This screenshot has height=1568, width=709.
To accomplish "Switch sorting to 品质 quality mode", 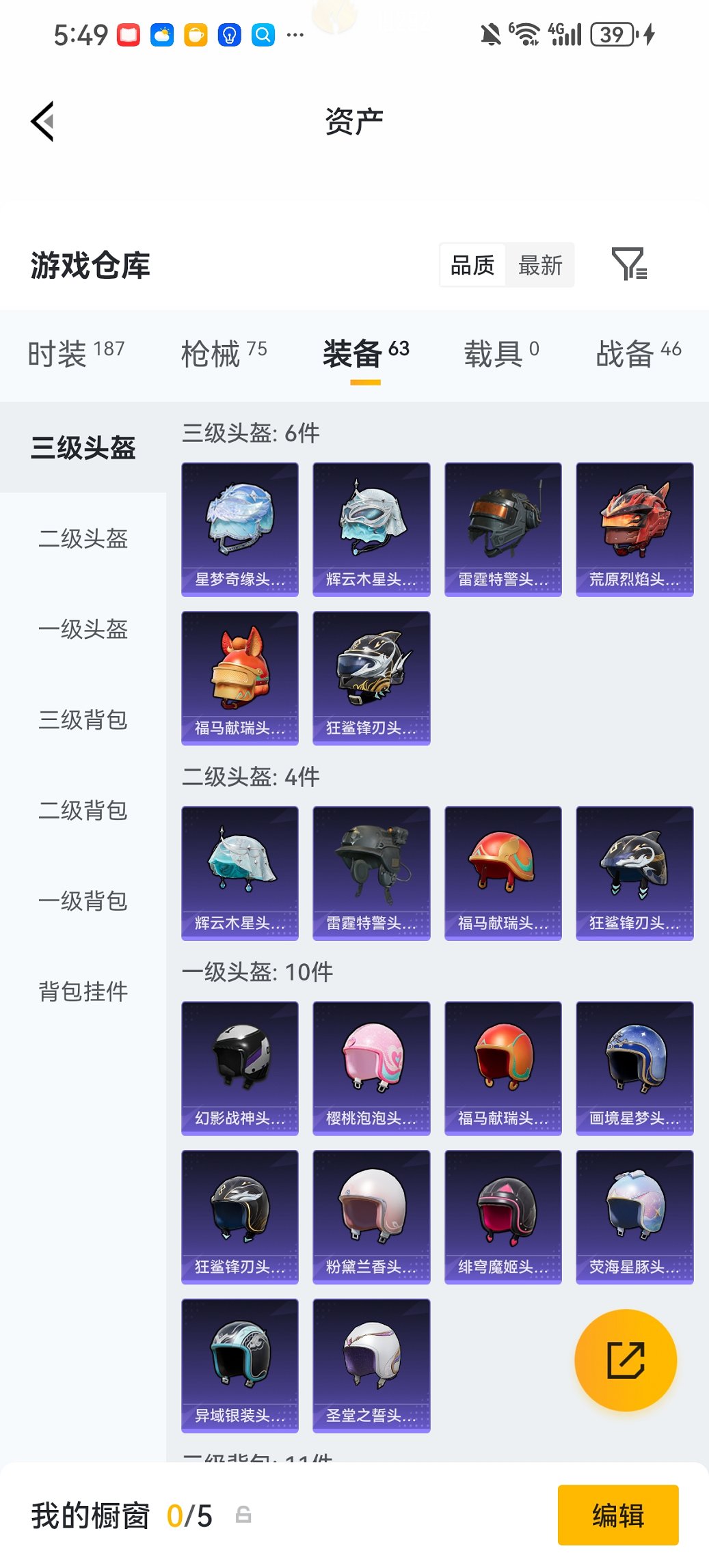I will pyautogui.click(x=473, y=264).
